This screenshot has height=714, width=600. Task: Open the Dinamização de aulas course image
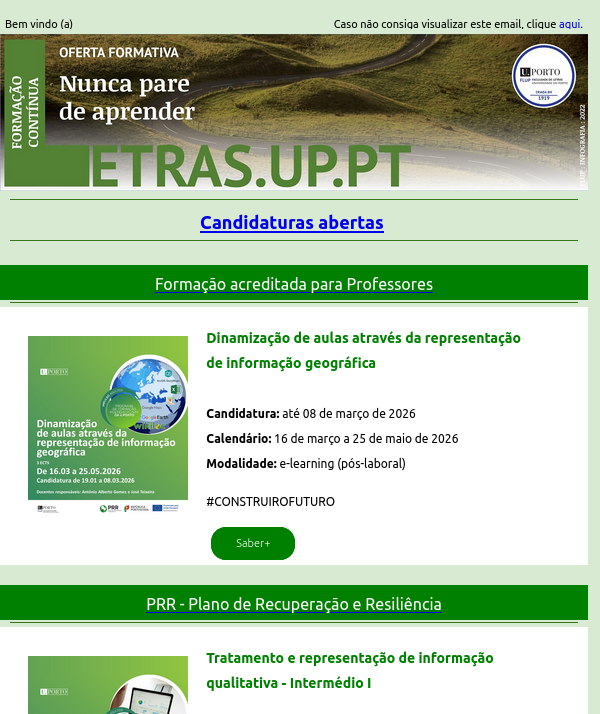click(108, 425)
